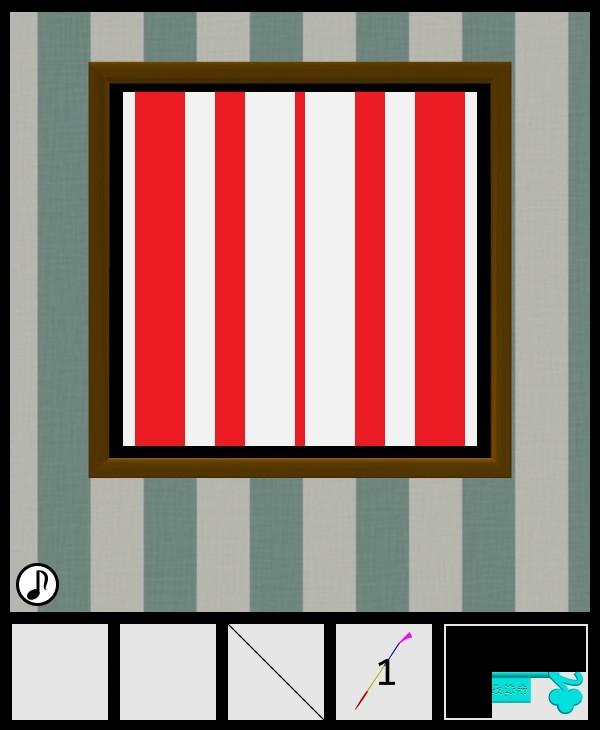Tap the red striped framed painting

[300, 269]
